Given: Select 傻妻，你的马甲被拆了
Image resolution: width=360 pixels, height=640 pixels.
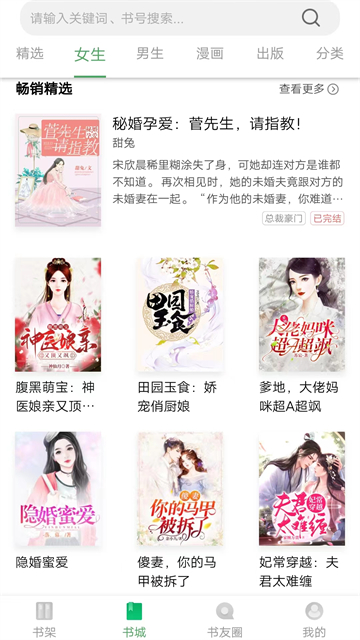Looking at the screenshot, I should click(x=180, y=510).
